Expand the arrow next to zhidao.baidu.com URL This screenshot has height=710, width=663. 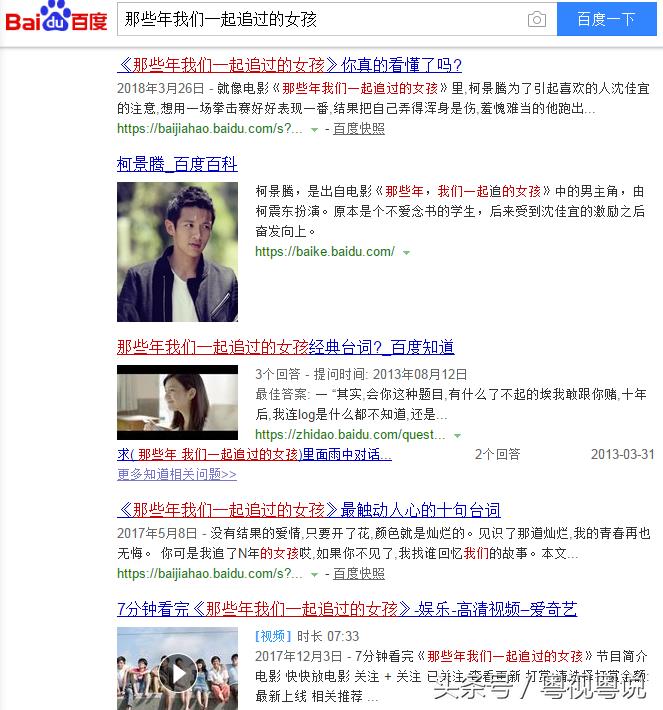(457, 436)
